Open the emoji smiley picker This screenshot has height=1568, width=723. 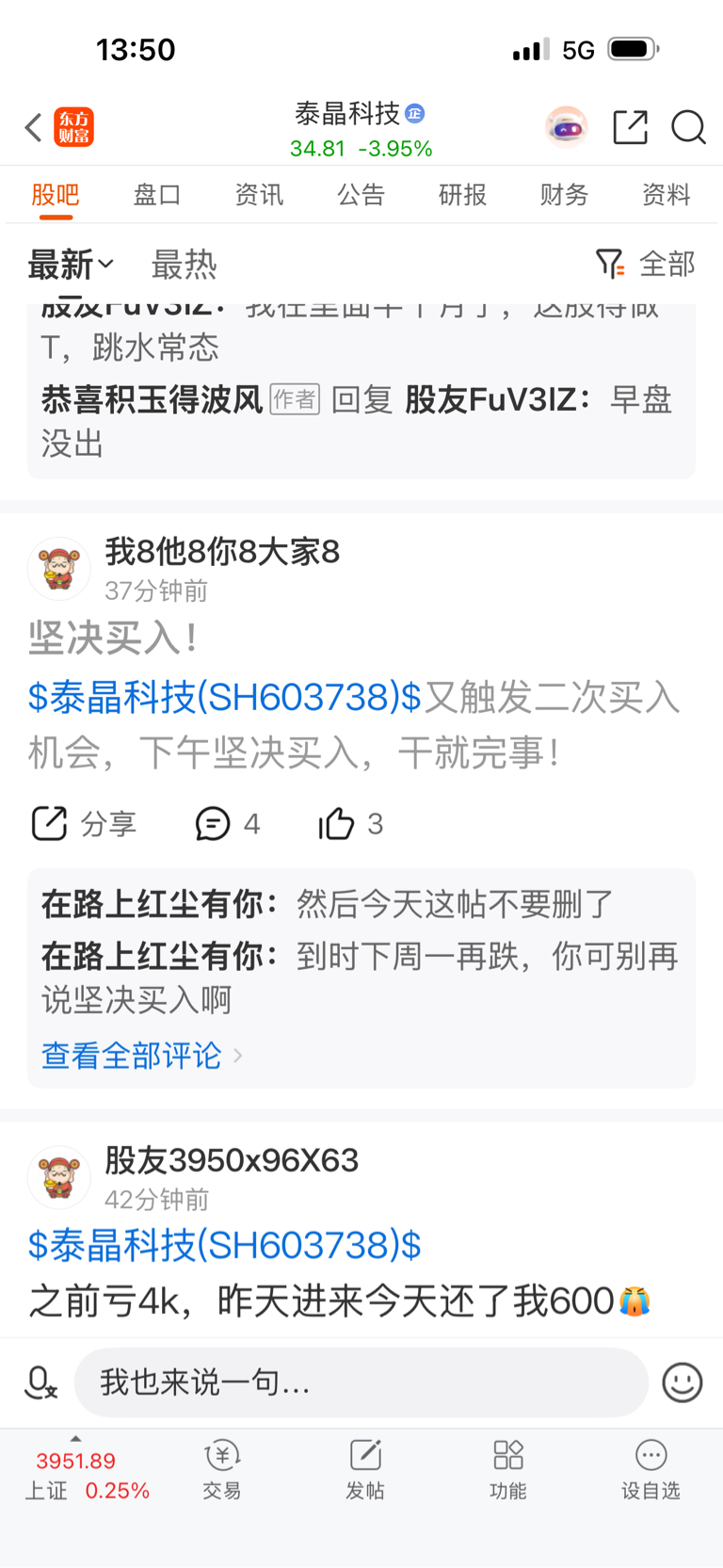(x=682, y=1382)
